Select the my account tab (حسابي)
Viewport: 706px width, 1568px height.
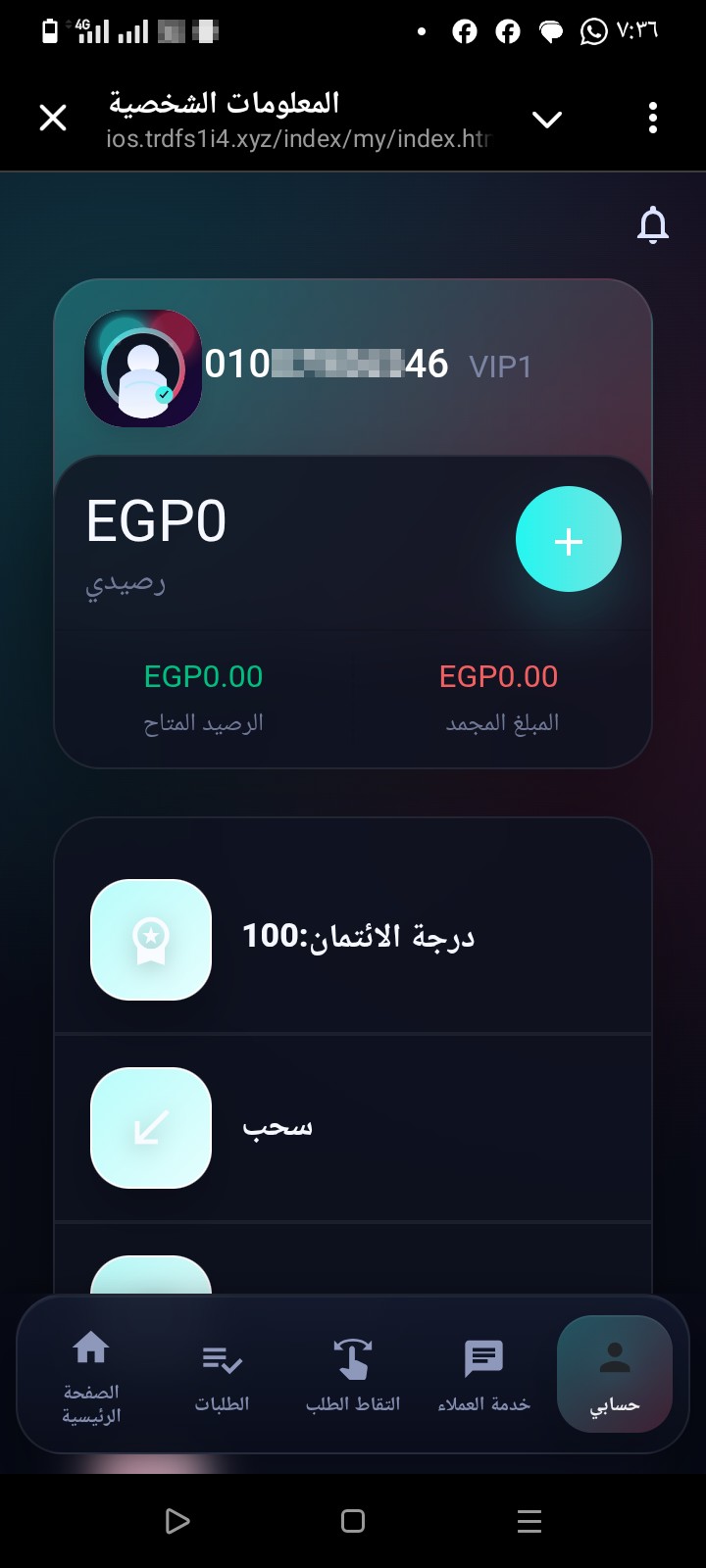[615, 1374]
